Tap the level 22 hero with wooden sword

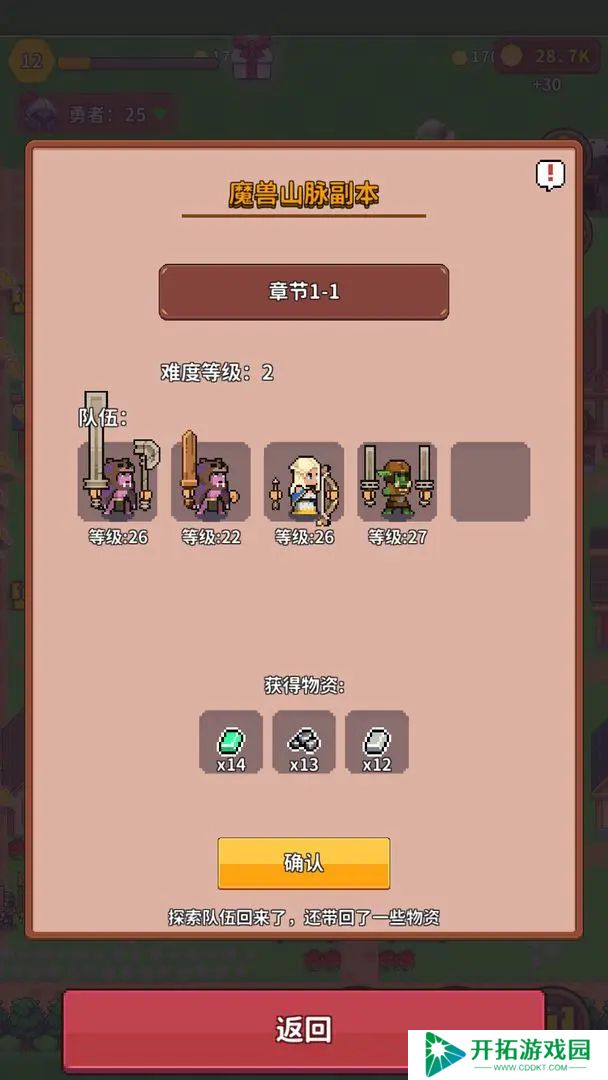coord(211,482)
